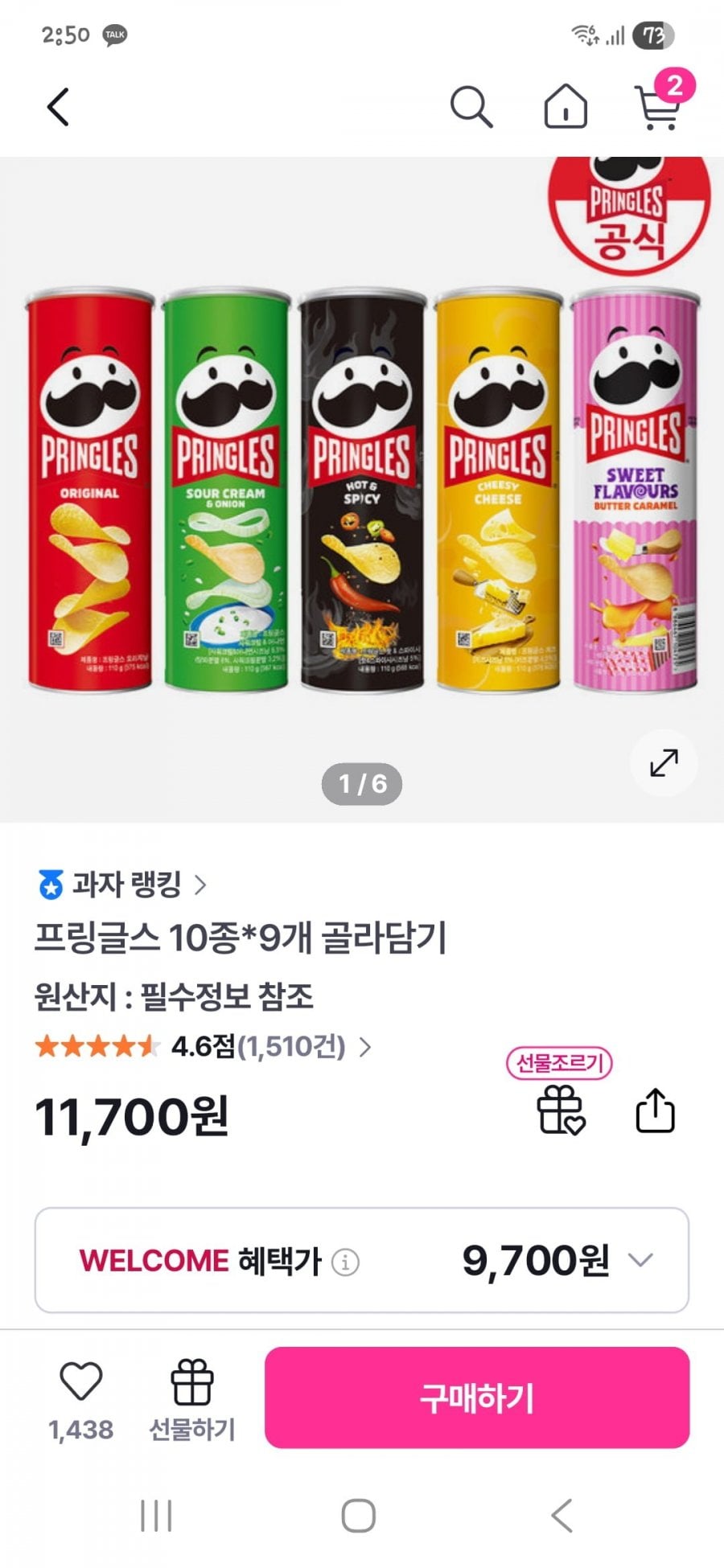Share this Pringles product
The image size is (724, 1568).
pos(655,1110)
